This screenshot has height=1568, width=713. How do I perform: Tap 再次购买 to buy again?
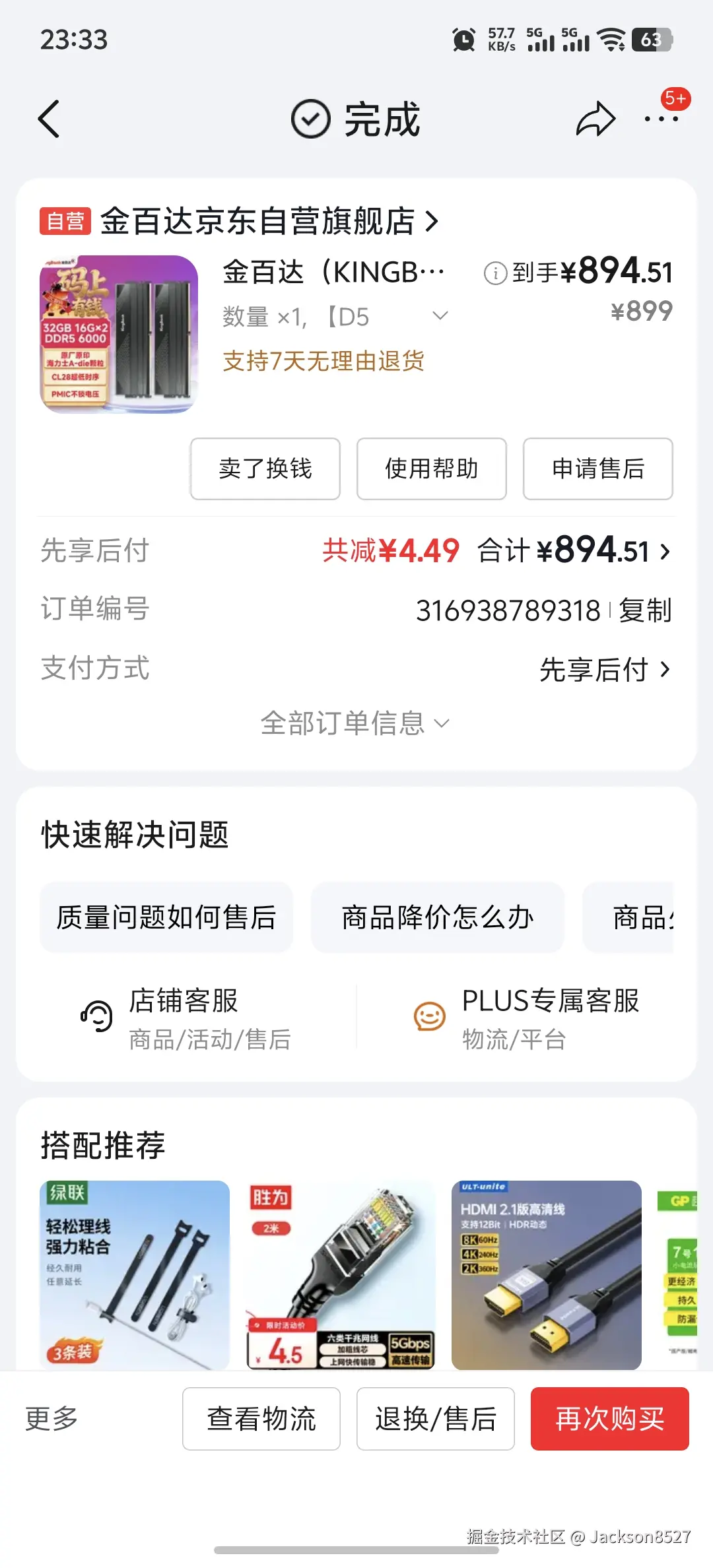coord(609,1418)
